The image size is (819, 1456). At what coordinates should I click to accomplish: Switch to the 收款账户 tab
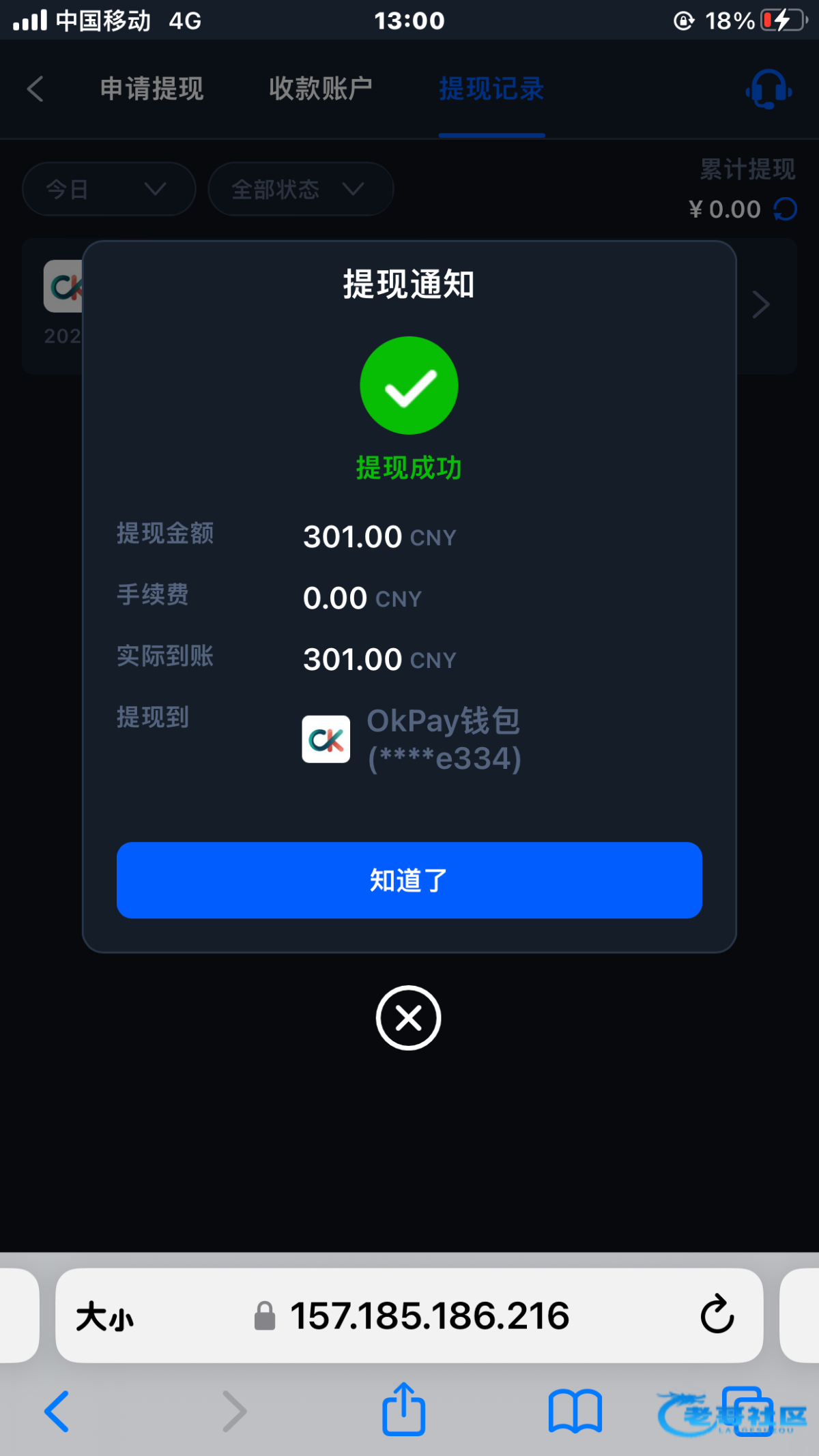point(320,89)
